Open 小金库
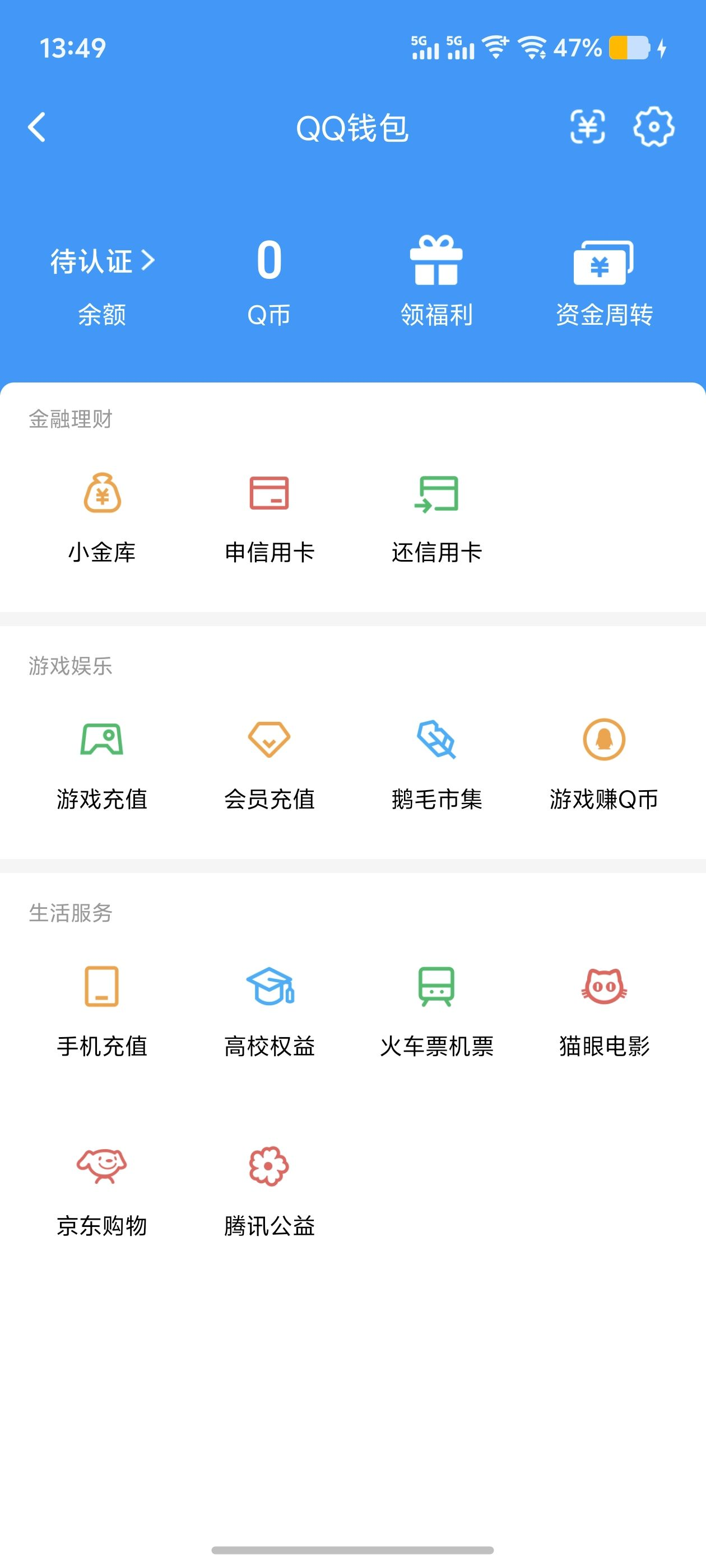The height and width of the screenshot is (1568, 706). coord(102,518)
